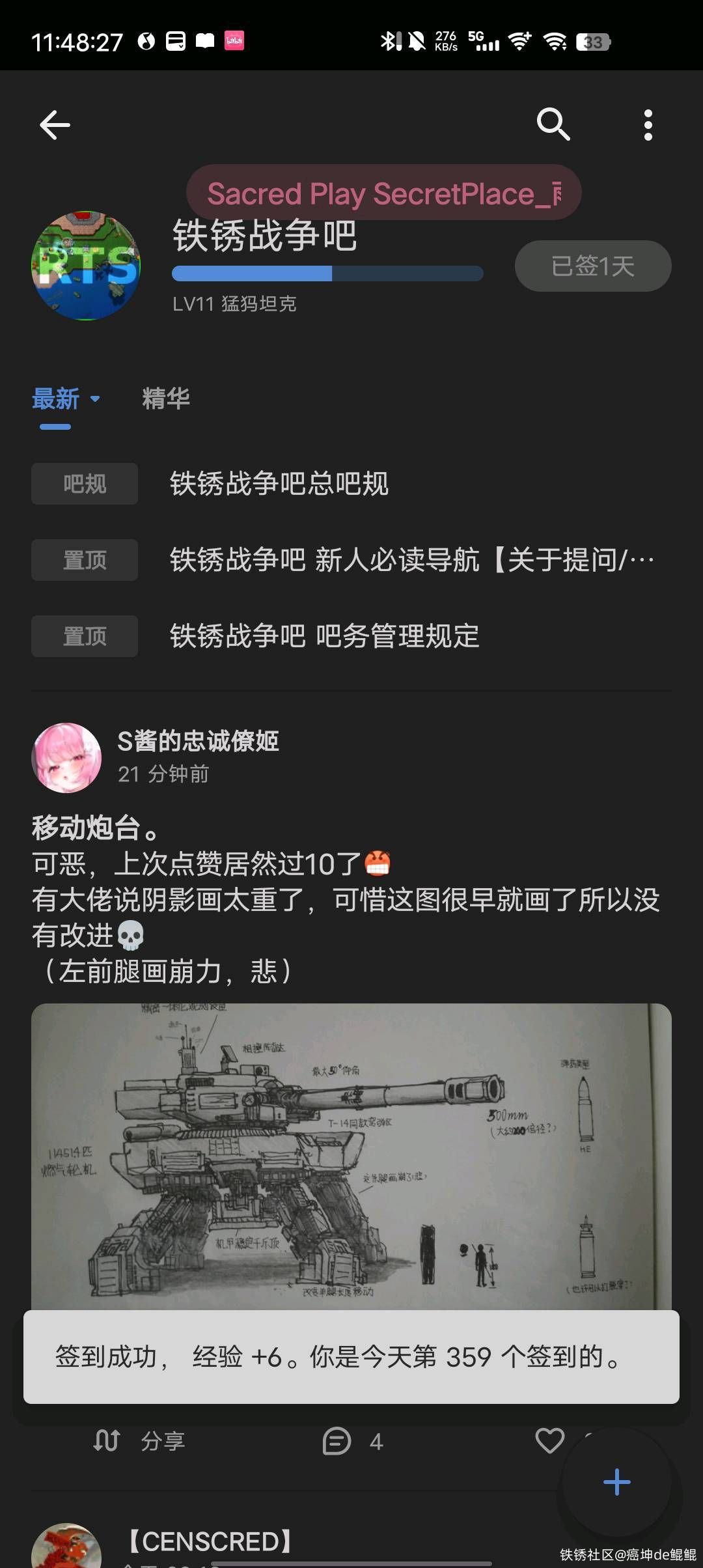
Task: Like the 移动炮台 post
Action: [x=550, y=1440]
